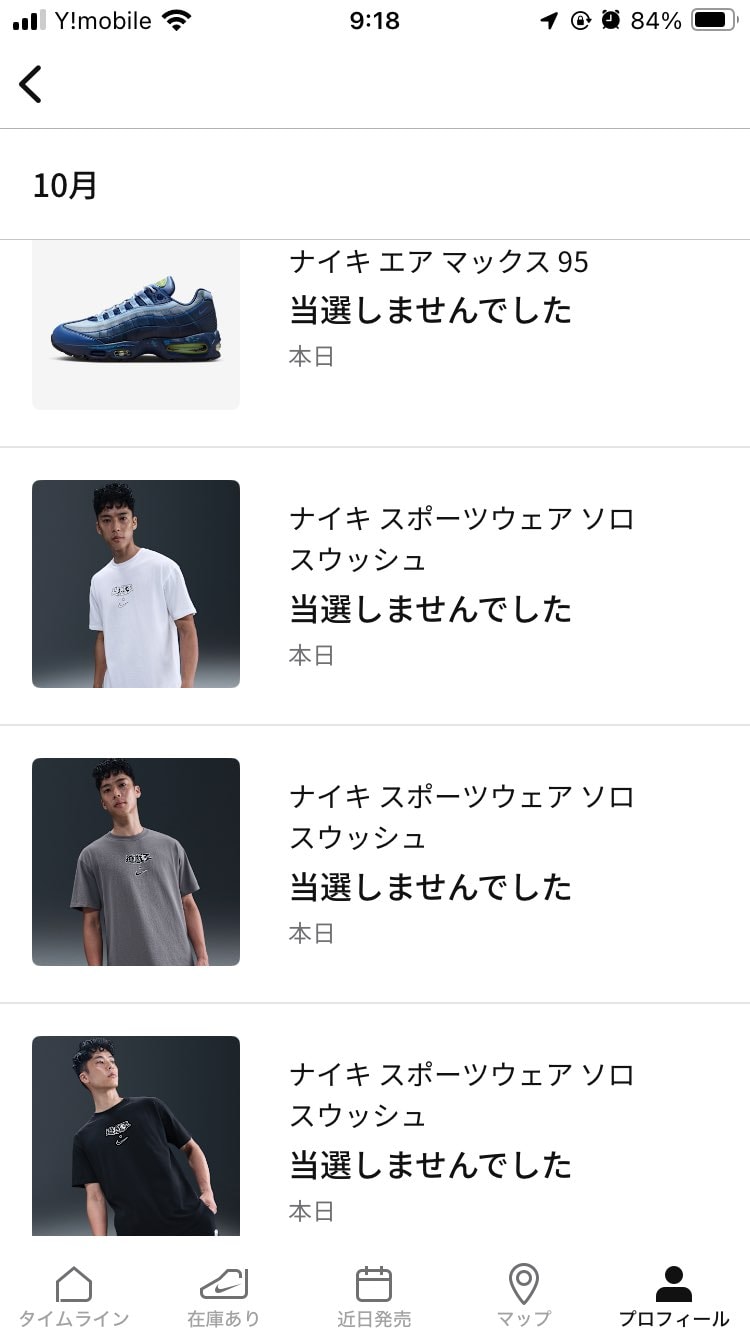Tap the back arrow at top left
750x1334 pixels.
30,84
